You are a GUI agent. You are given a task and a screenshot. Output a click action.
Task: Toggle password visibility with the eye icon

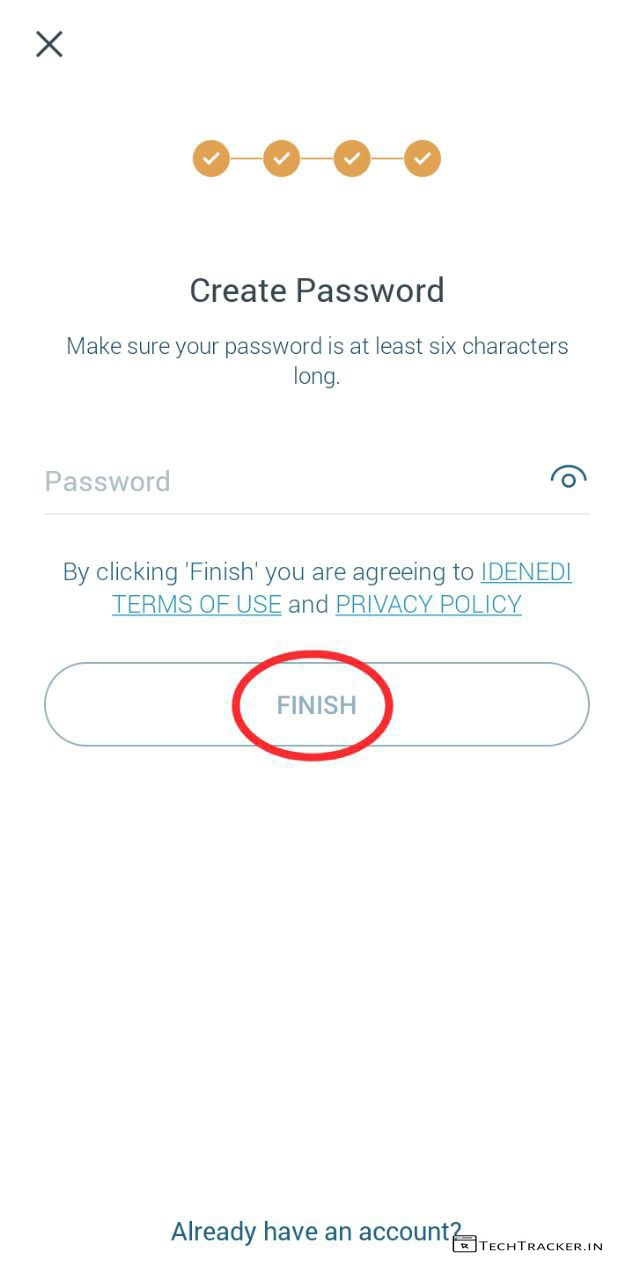[x=568, y=478]
